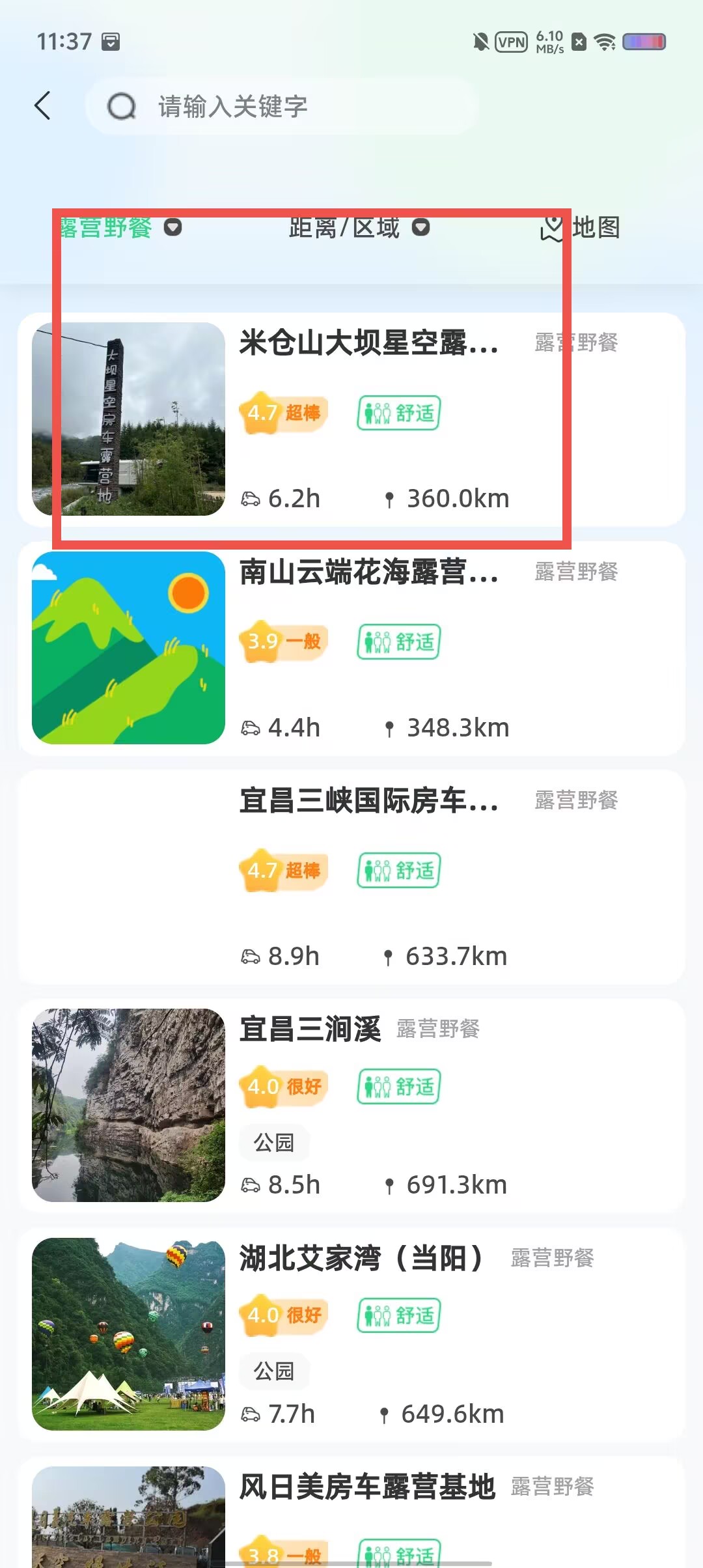Expand the 露营野餐 category dropdown
Viewport: 703px width, 1568px height.
120,228
